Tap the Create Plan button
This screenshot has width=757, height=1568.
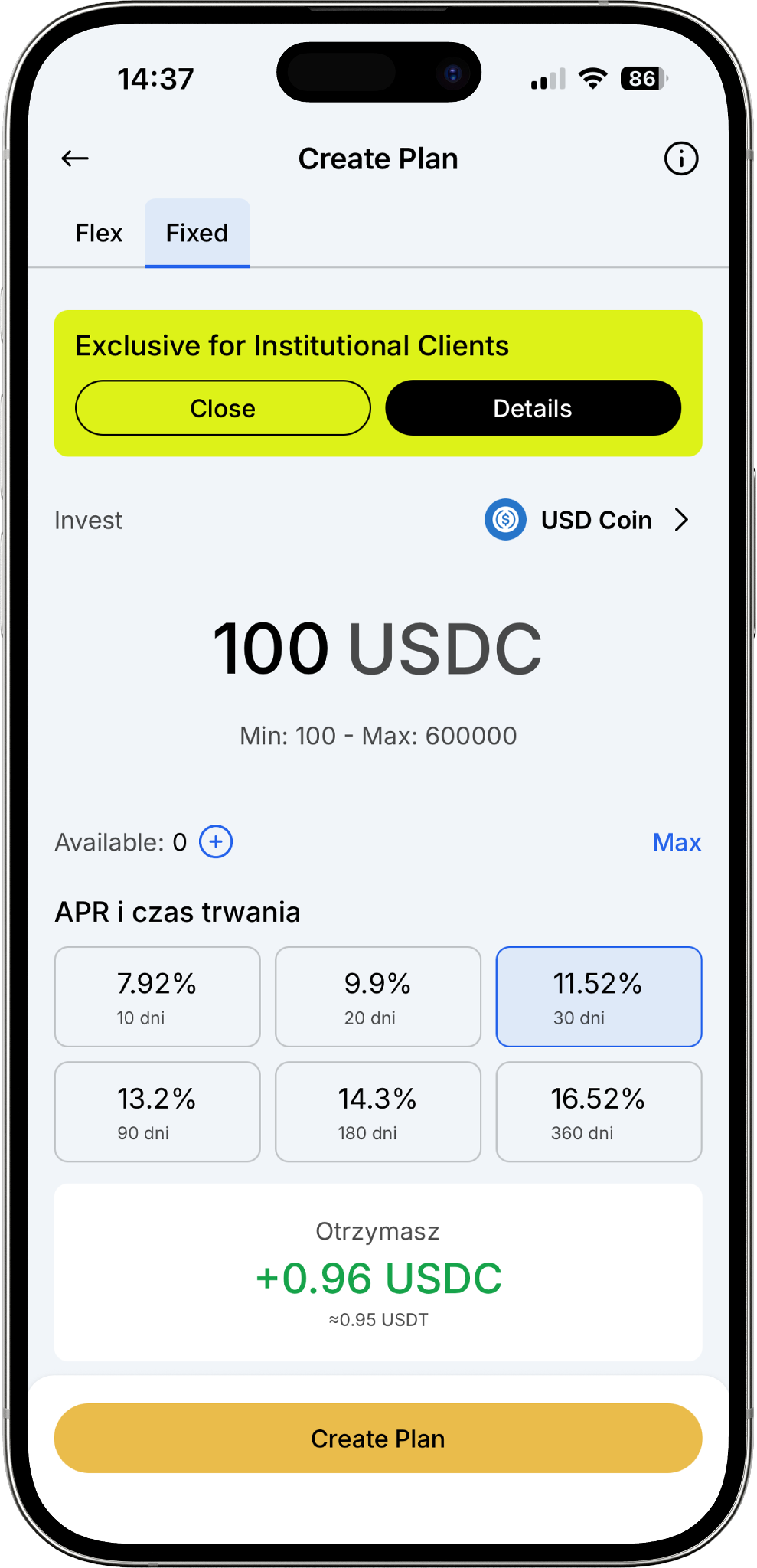click(x=378, y=1438)
